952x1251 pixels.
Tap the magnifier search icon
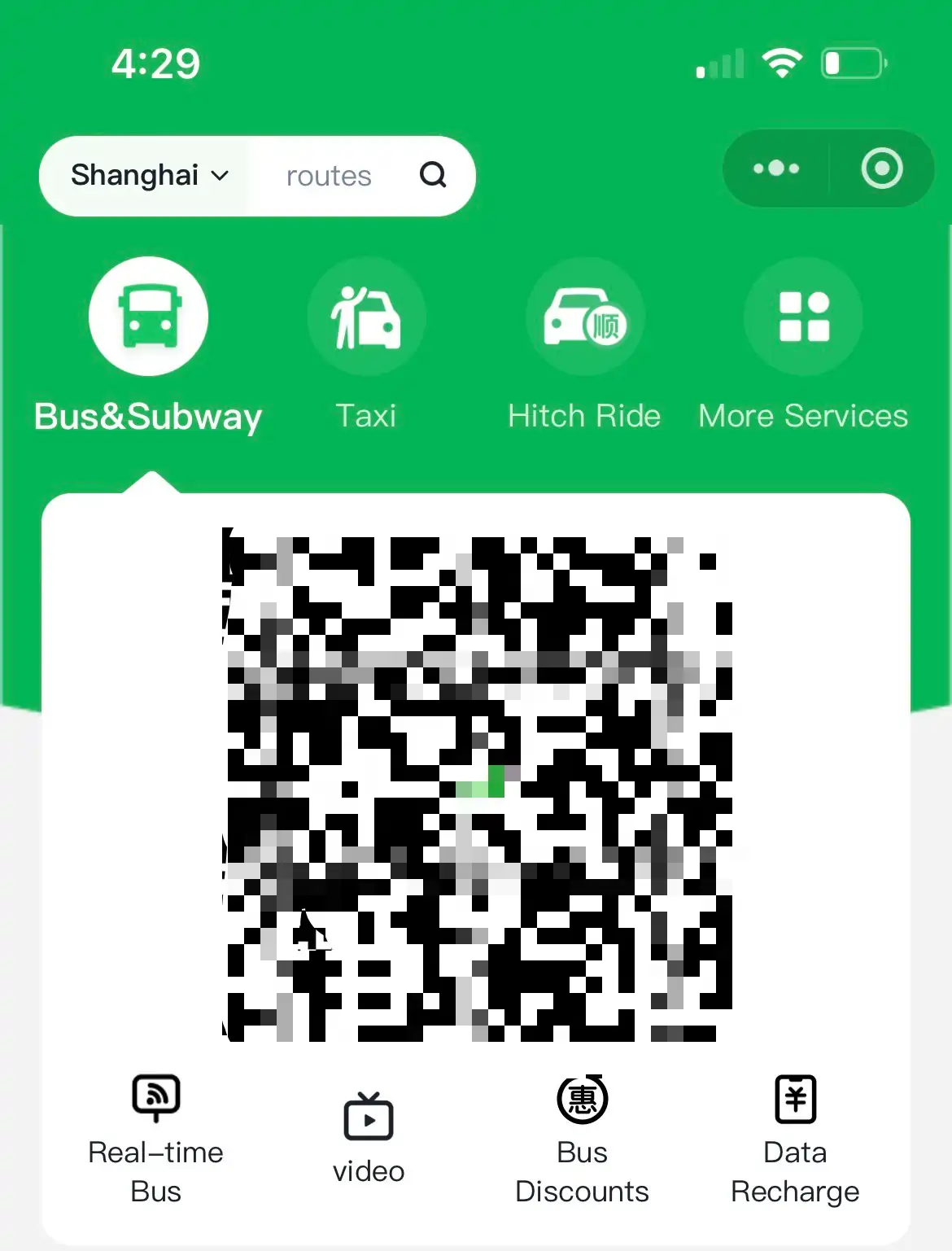point(433,174)
